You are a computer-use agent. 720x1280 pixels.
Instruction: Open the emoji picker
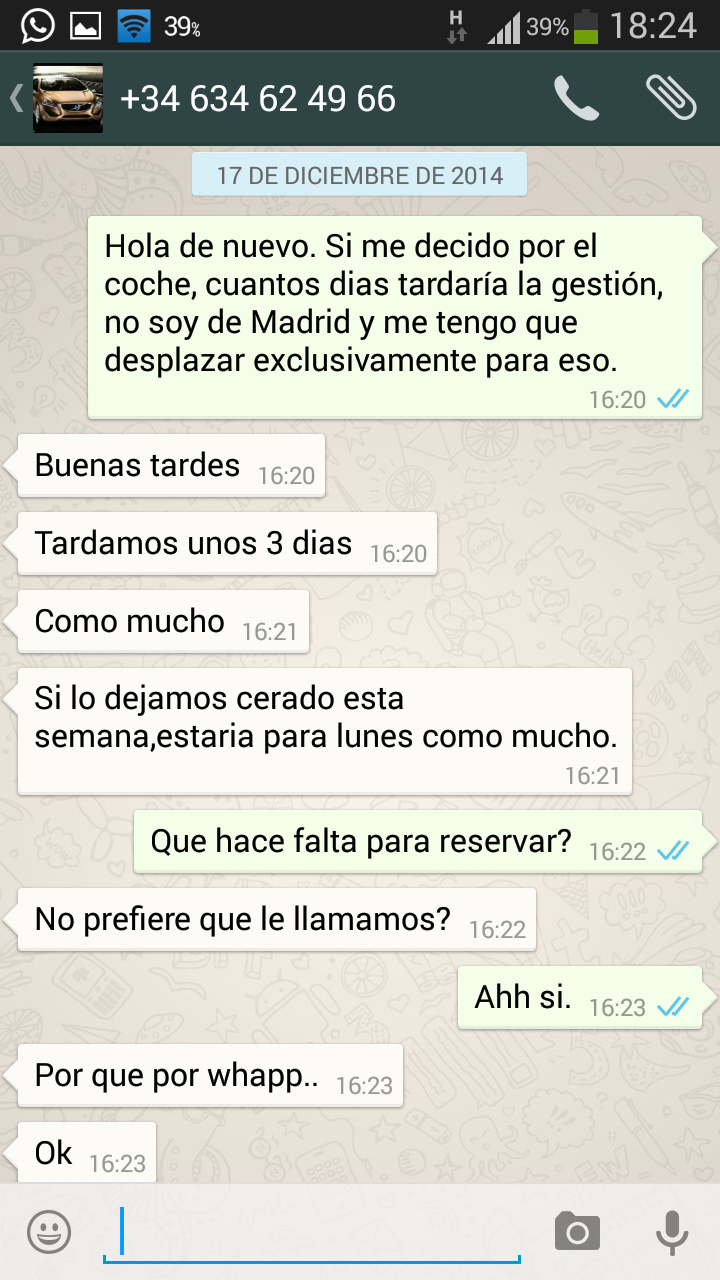click(x=49, y=1231)
